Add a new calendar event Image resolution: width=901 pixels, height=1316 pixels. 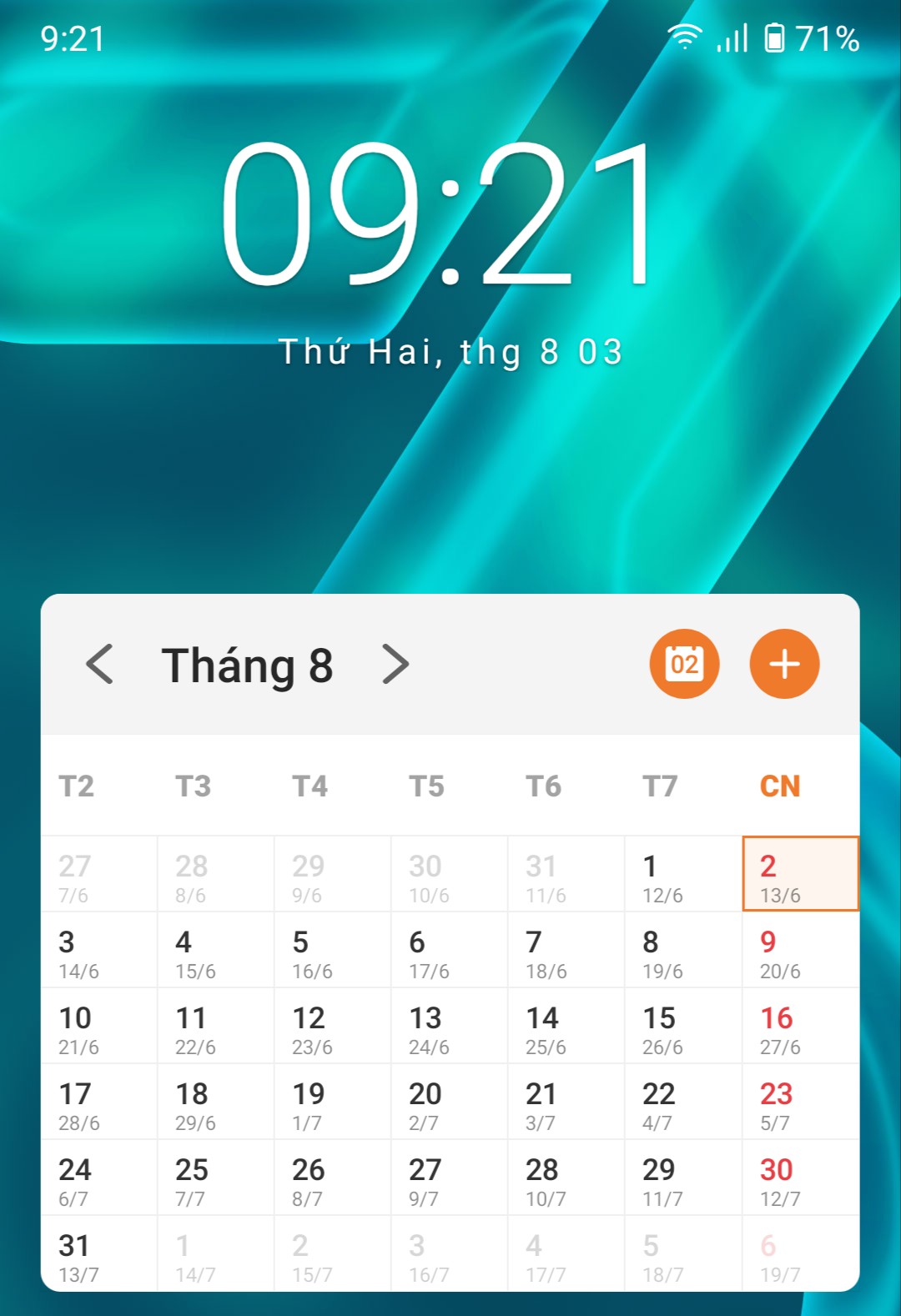(784, 664)
